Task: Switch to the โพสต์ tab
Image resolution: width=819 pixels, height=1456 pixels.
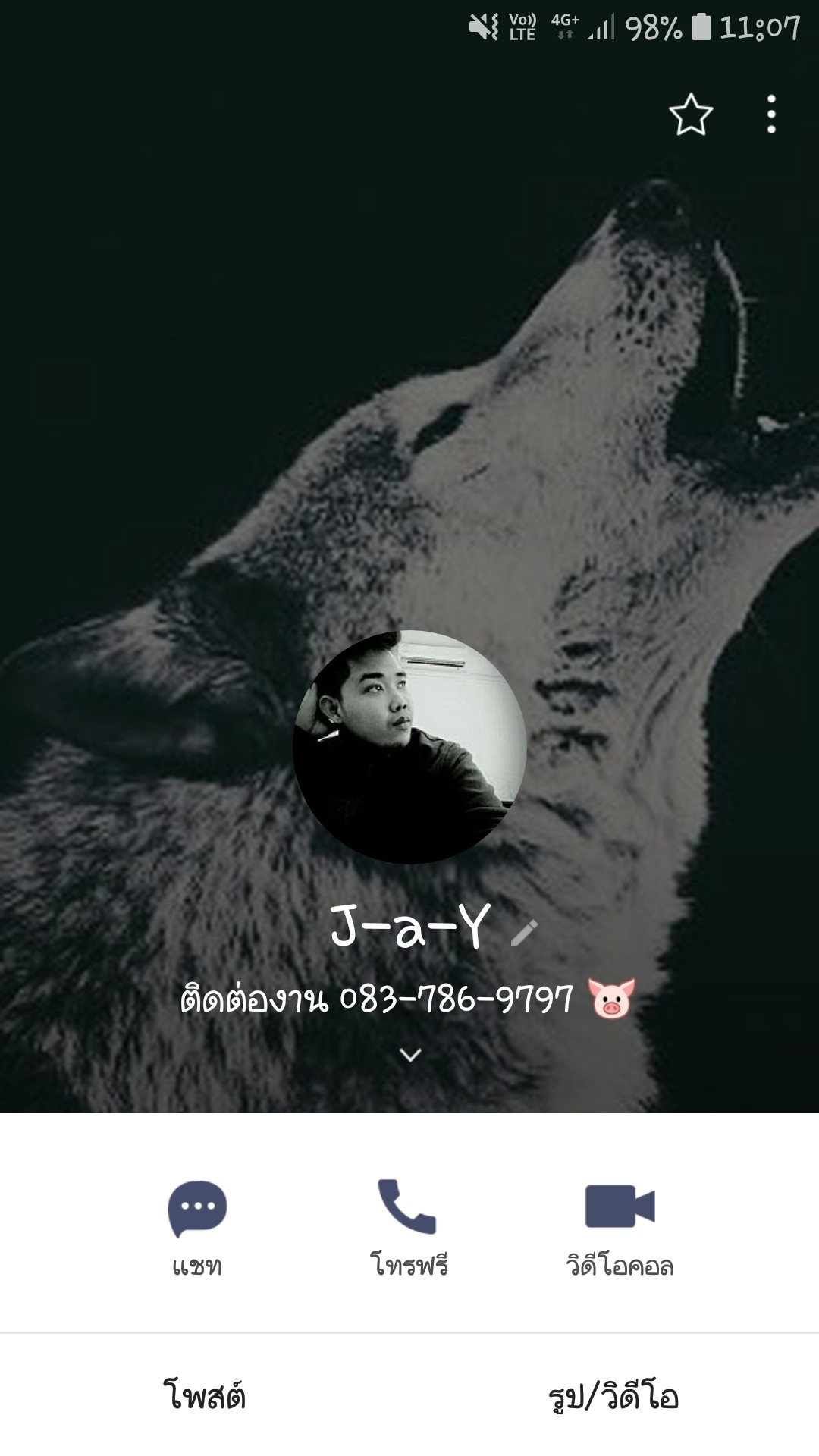Action: [205, 1396]
